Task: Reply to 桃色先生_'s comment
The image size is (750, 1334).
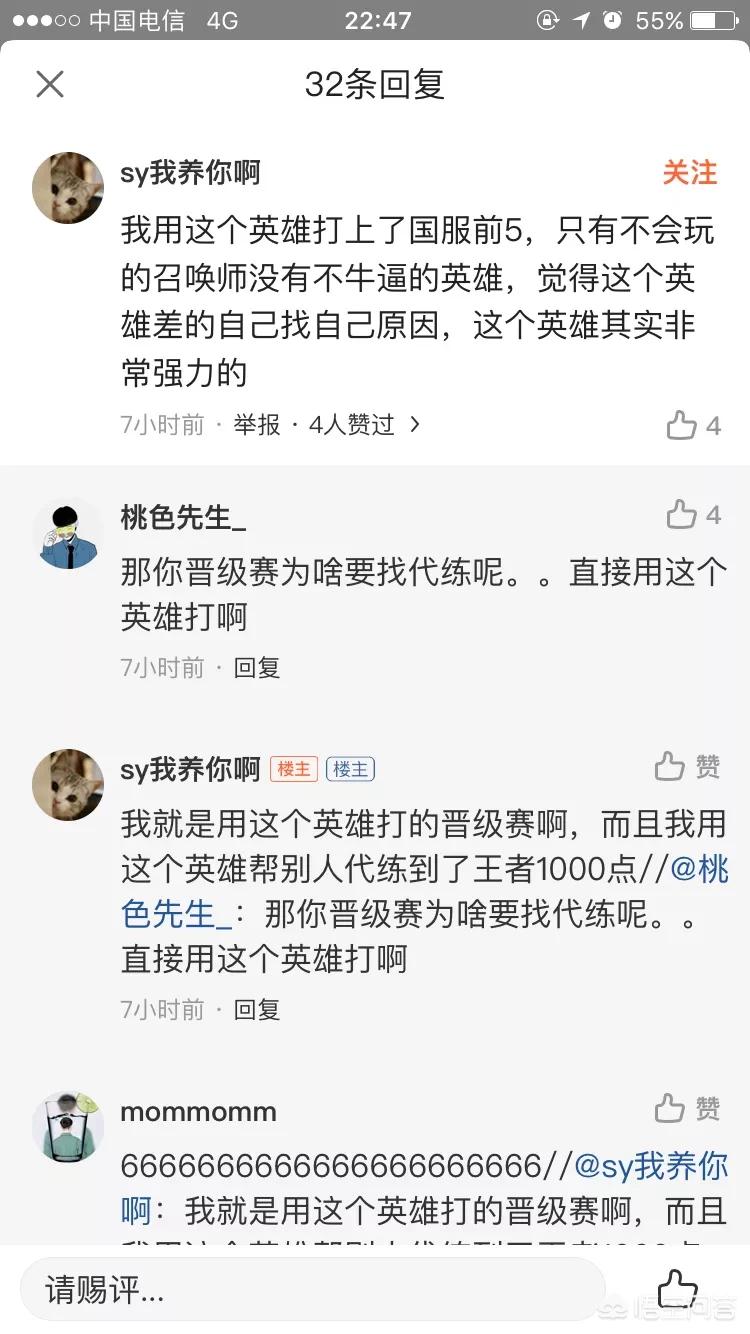Action: (x=257, y=667)
